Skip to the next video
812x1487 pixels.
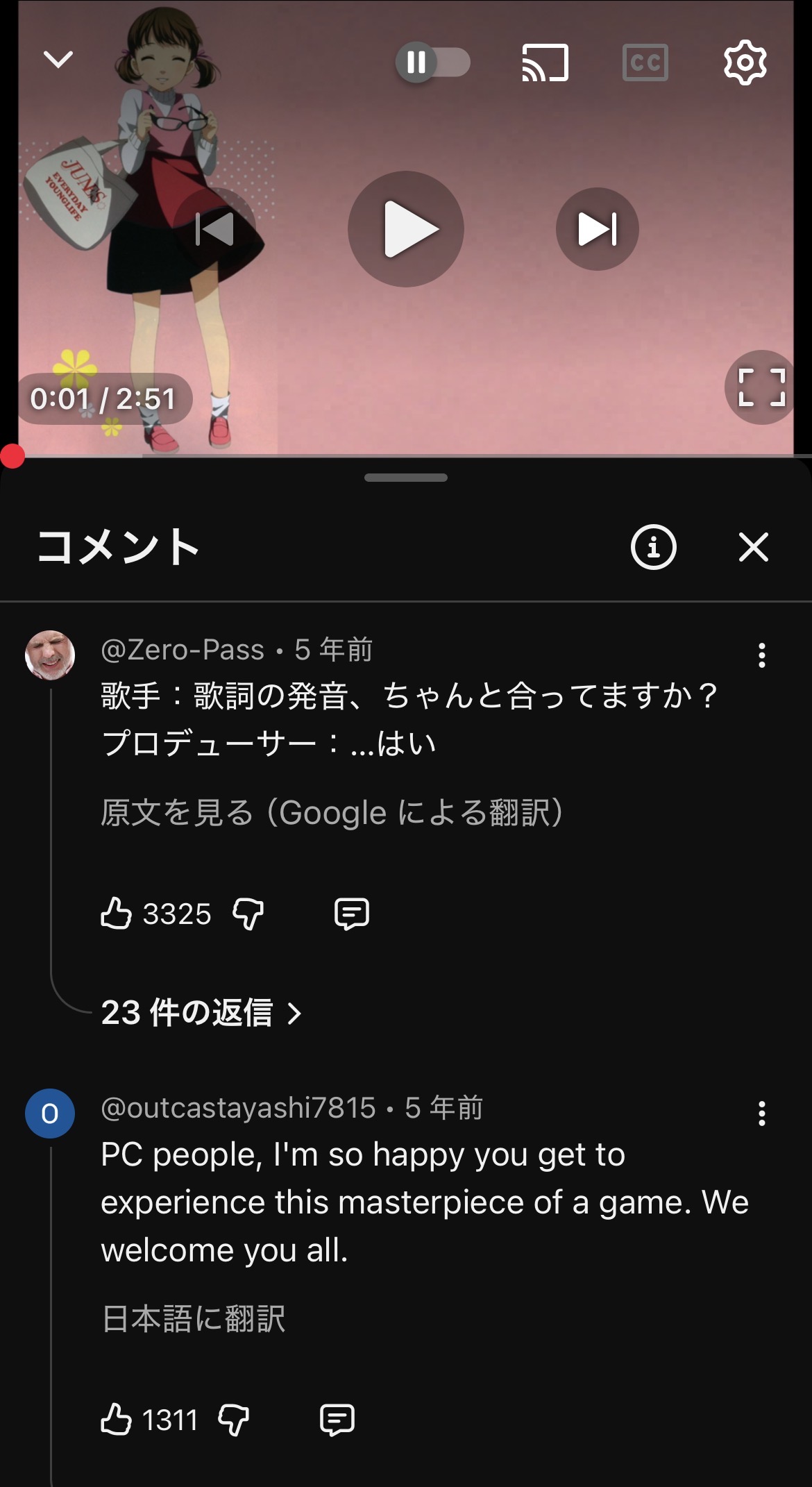pyautogui.click(x=597, y=229)
